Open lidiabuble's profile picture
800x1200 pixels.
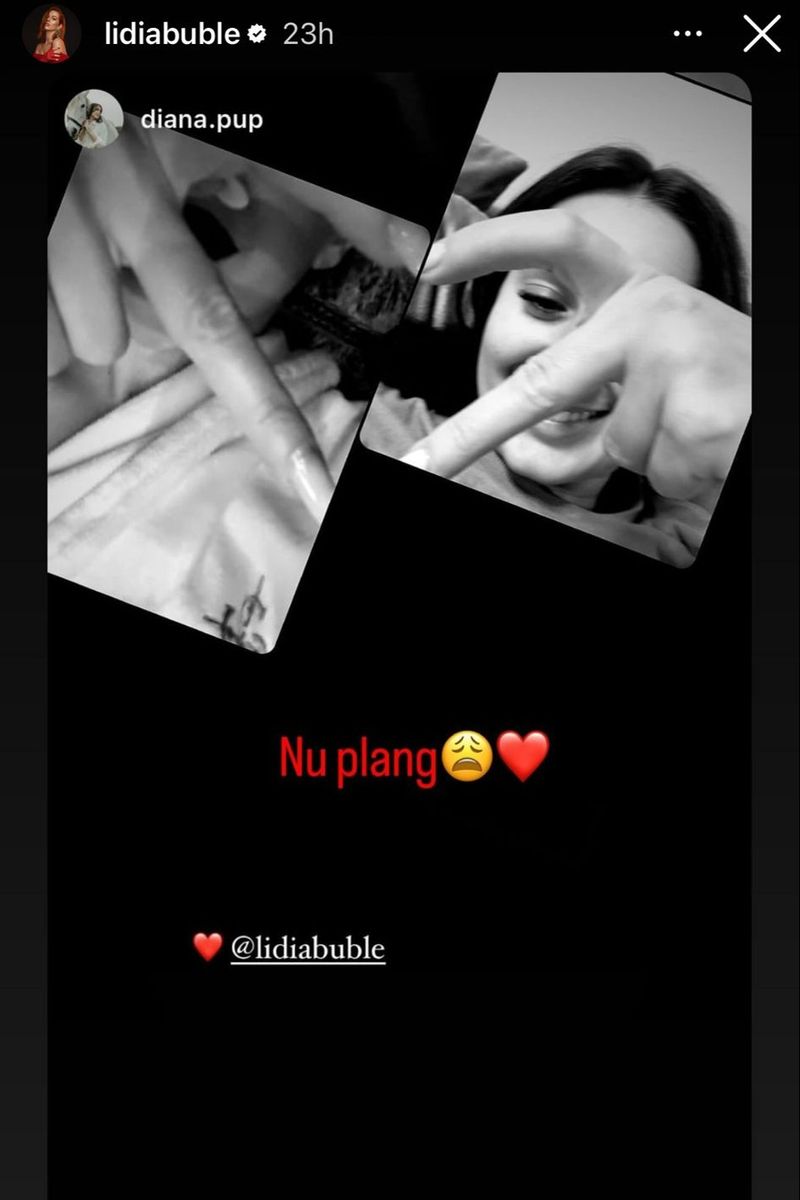(x=51, y=34)
